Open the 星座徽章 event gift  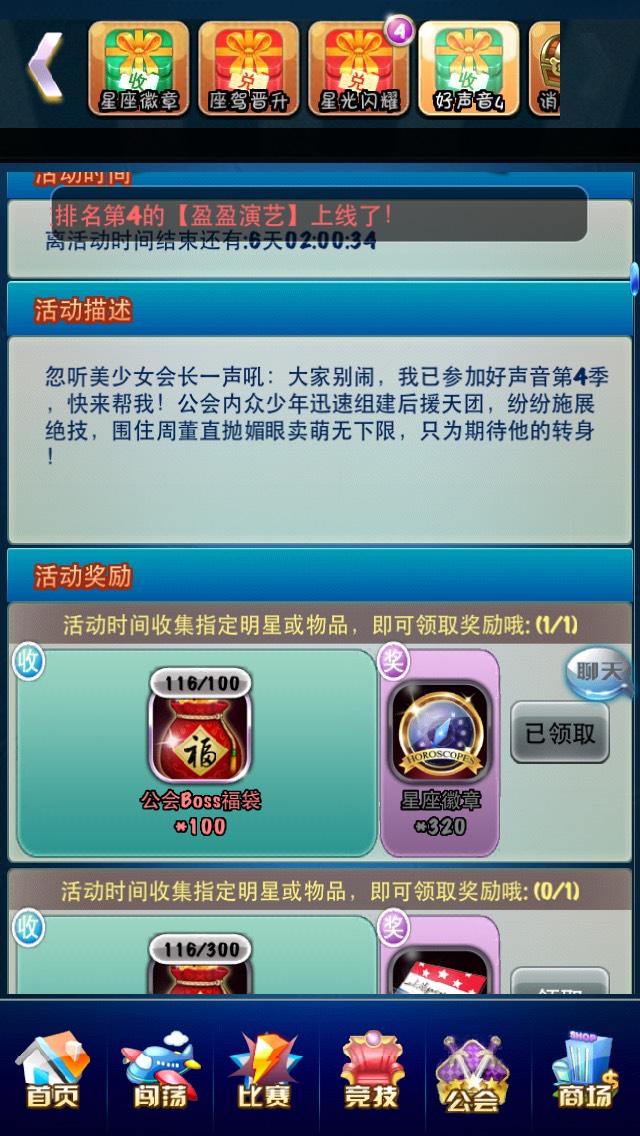coord(139,68)
